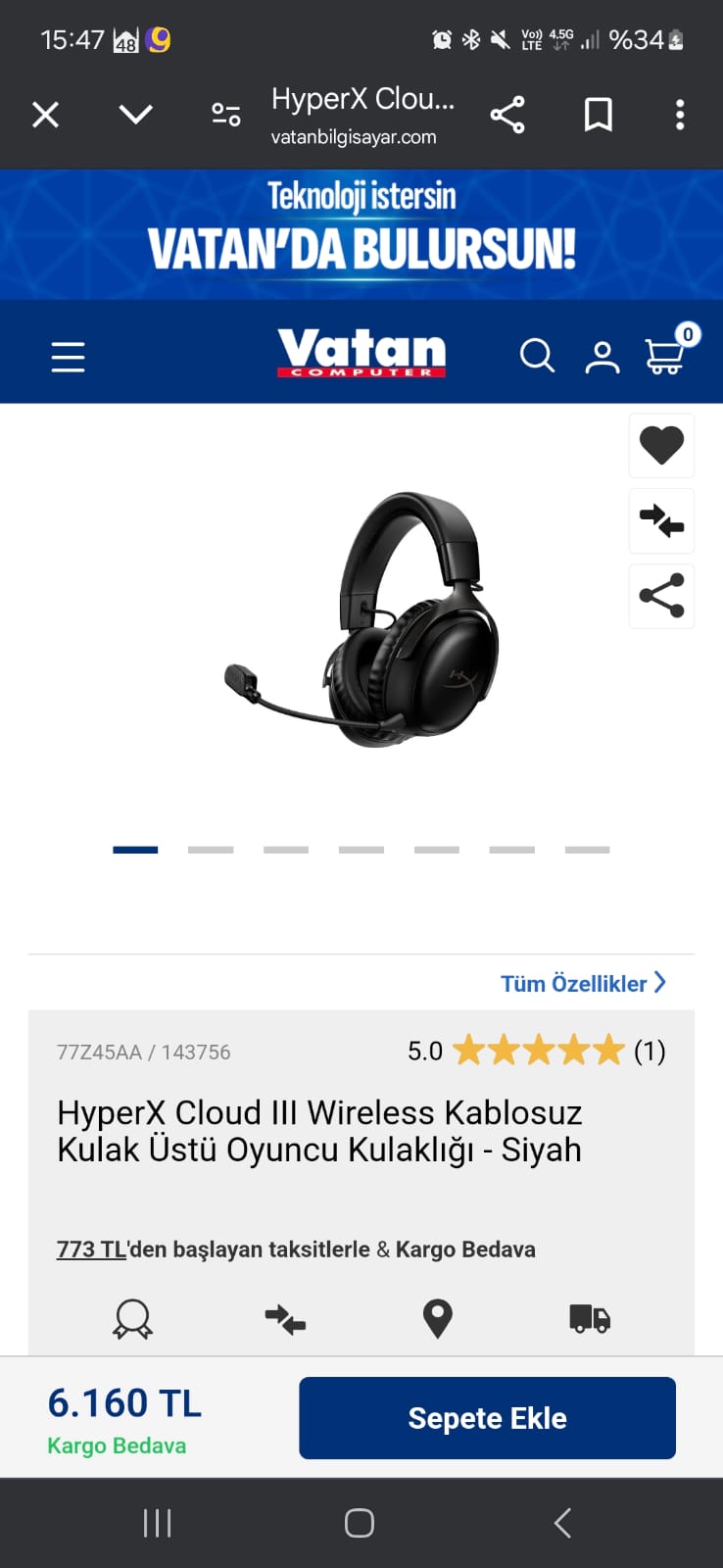View the shopping cart
The image size is (723, 1568).
[666, 355]
